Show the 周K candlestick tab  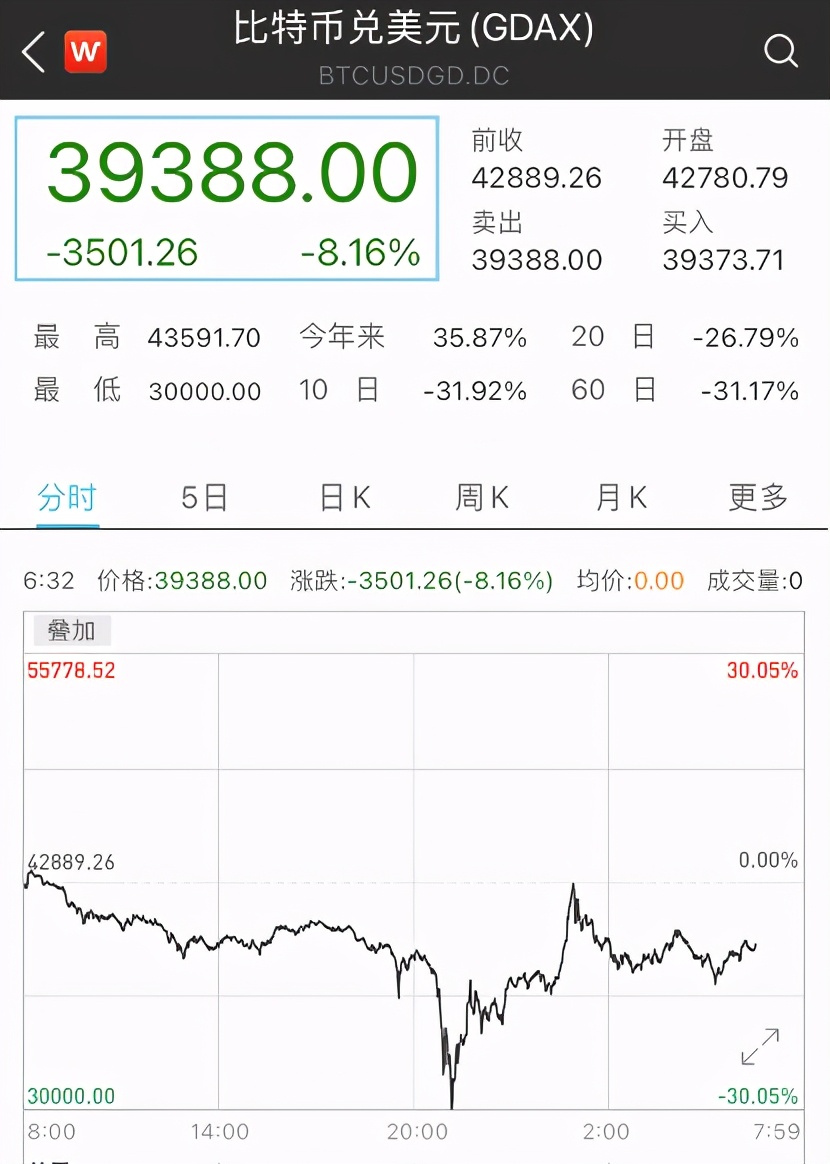pyautogui.click(x=482, y=497)
